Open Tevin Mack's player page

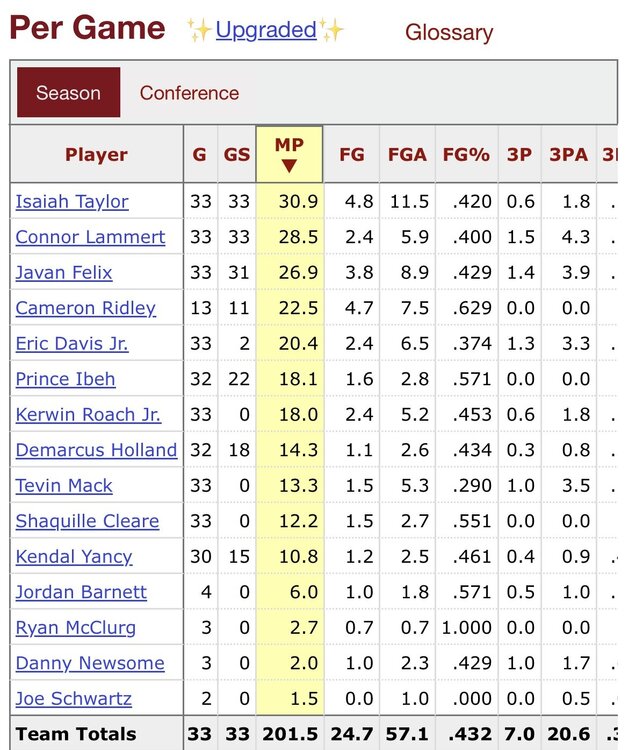click(64, 485)
